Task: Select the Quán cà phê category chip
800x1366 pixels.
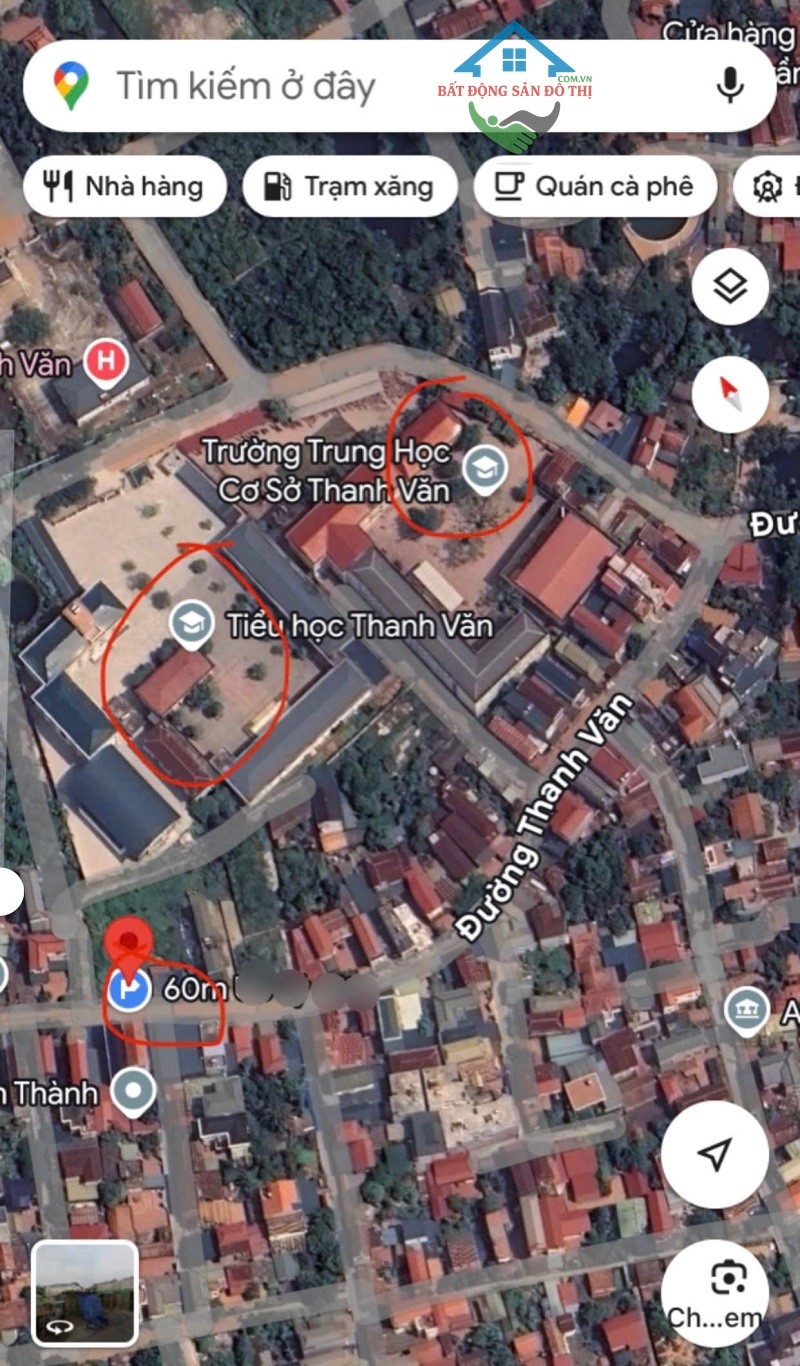Action: point(595,185)
